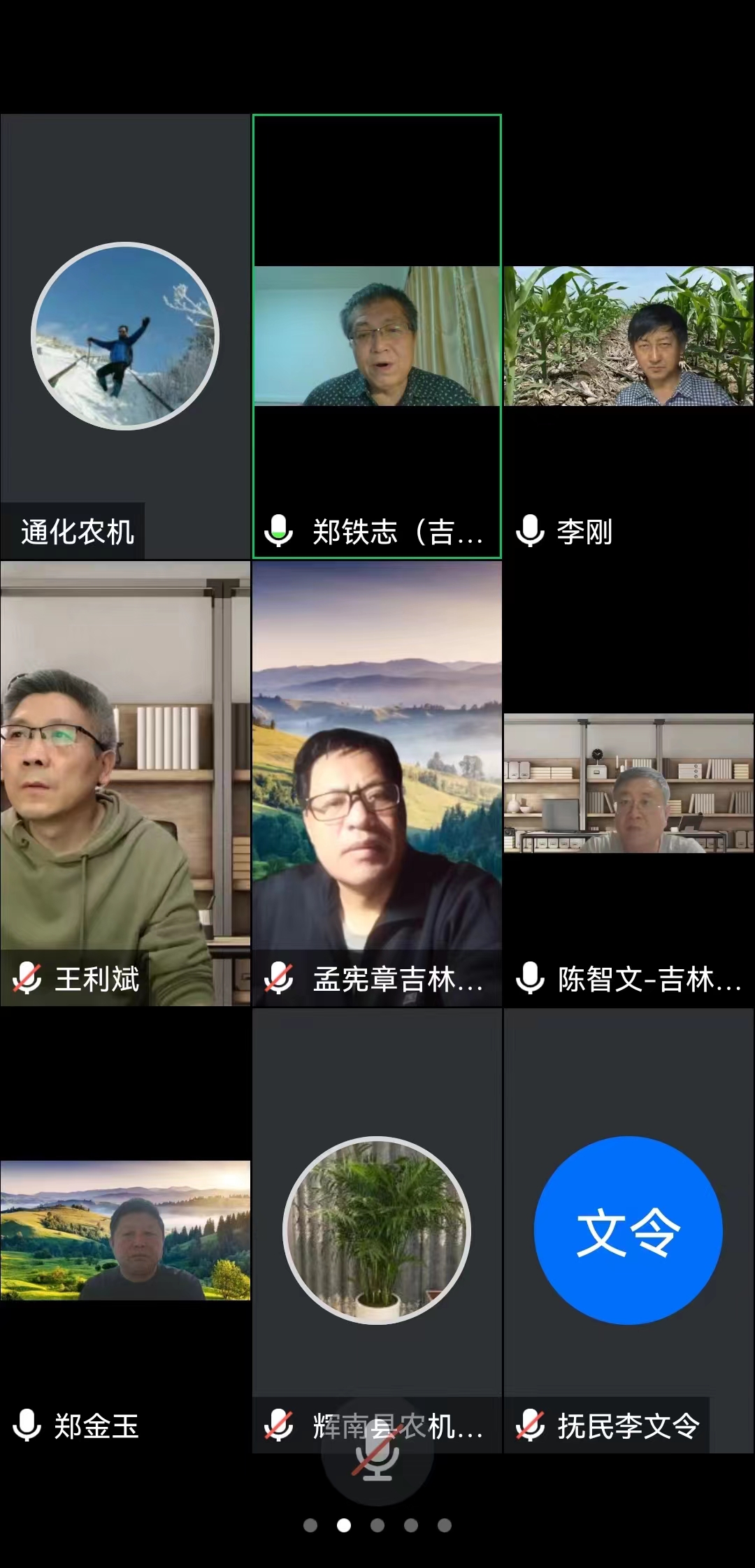Select 陈智文-吉林 video tile
Image resolution: width=755 pixels, height=1568 pixels.
pyautogui.click(x=628, y=783)
